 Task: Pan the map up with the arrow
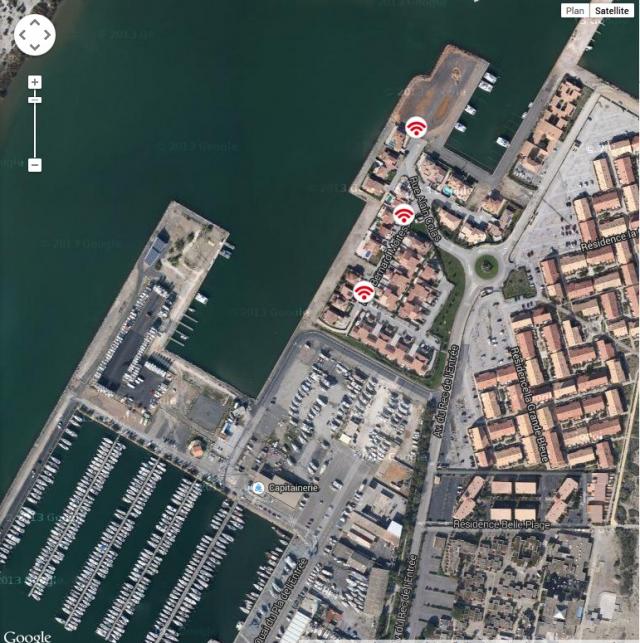35,22
